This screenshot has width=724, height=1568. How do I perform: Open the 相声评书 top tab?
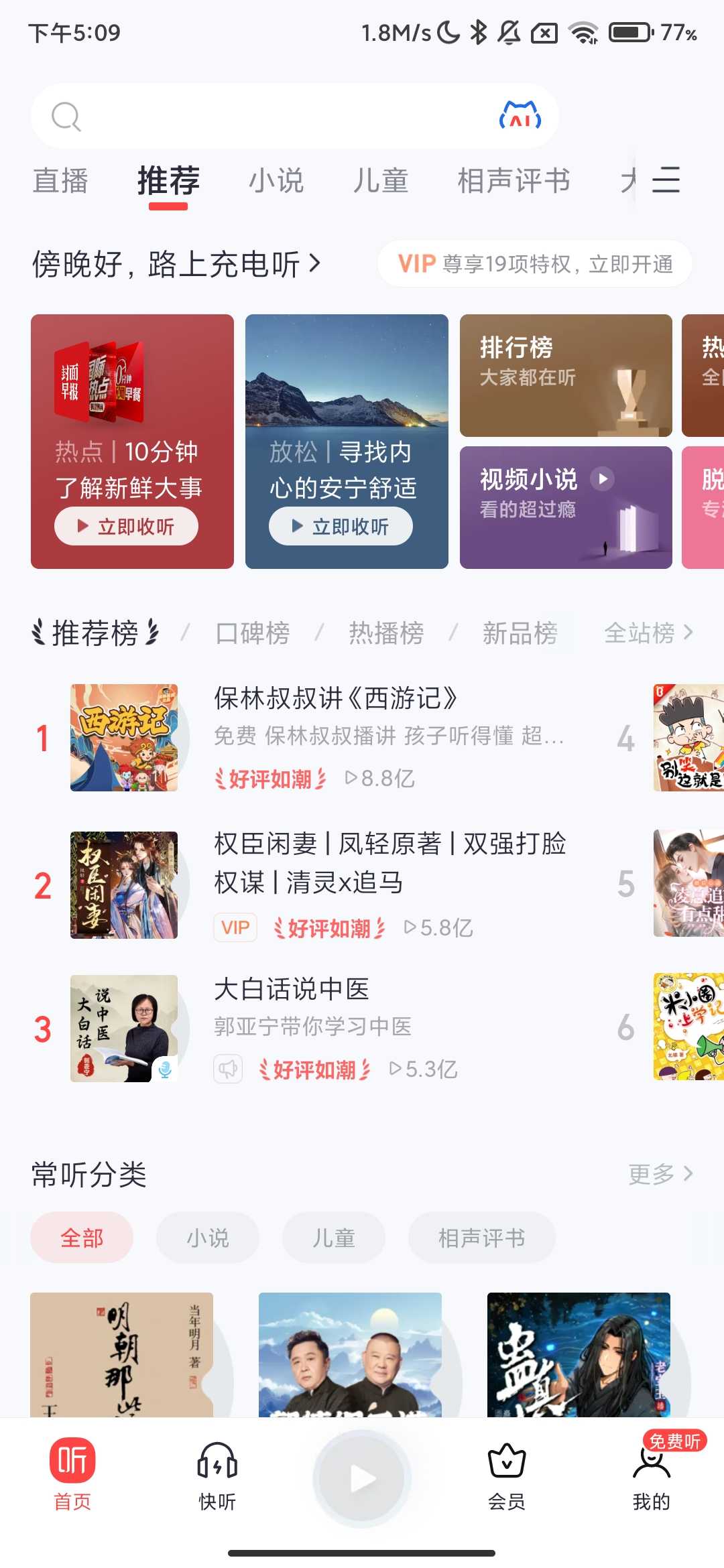coord(514,181)
